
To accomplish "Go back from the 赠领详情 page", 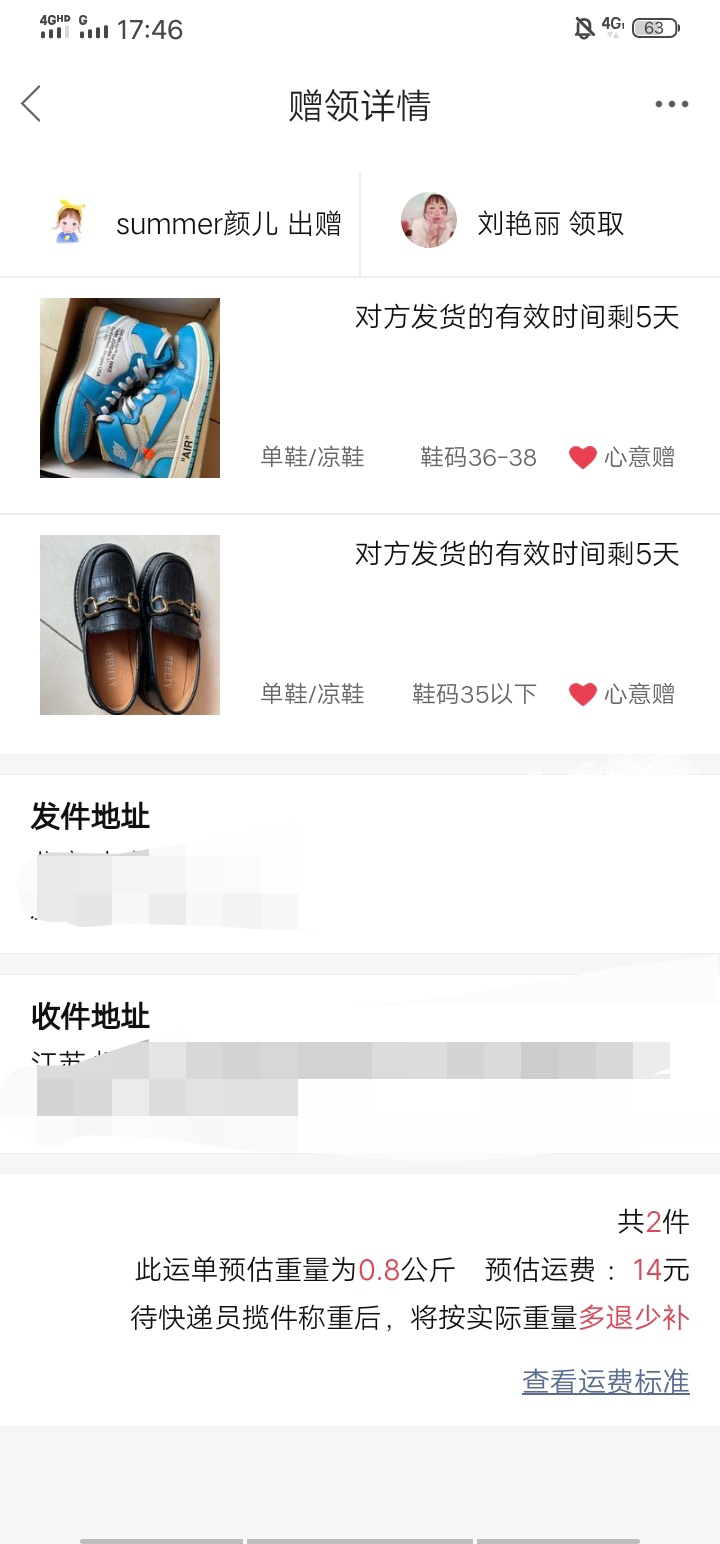I will click(x=32, y=104).
